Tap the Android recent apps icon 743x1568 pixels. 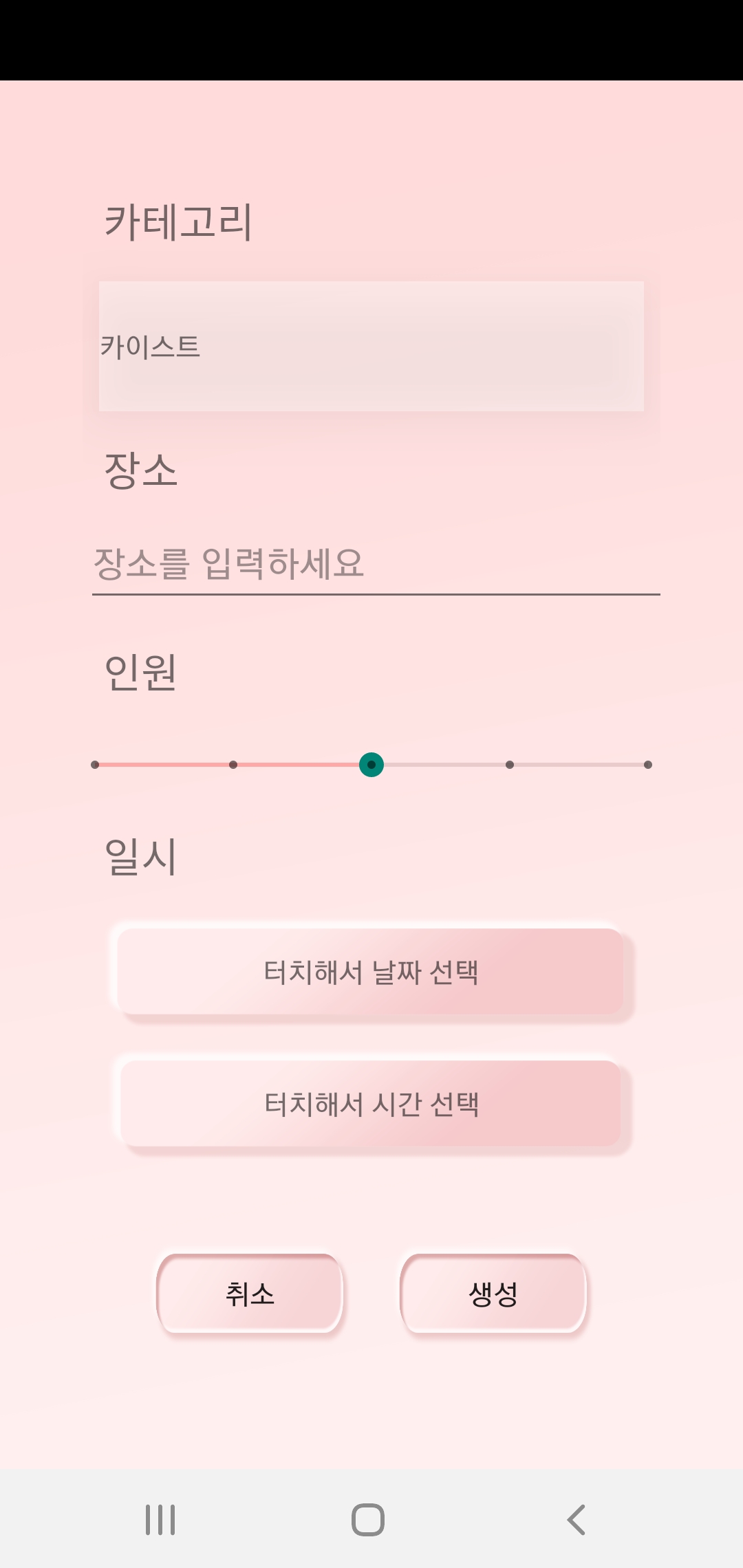coord(160,1521)
